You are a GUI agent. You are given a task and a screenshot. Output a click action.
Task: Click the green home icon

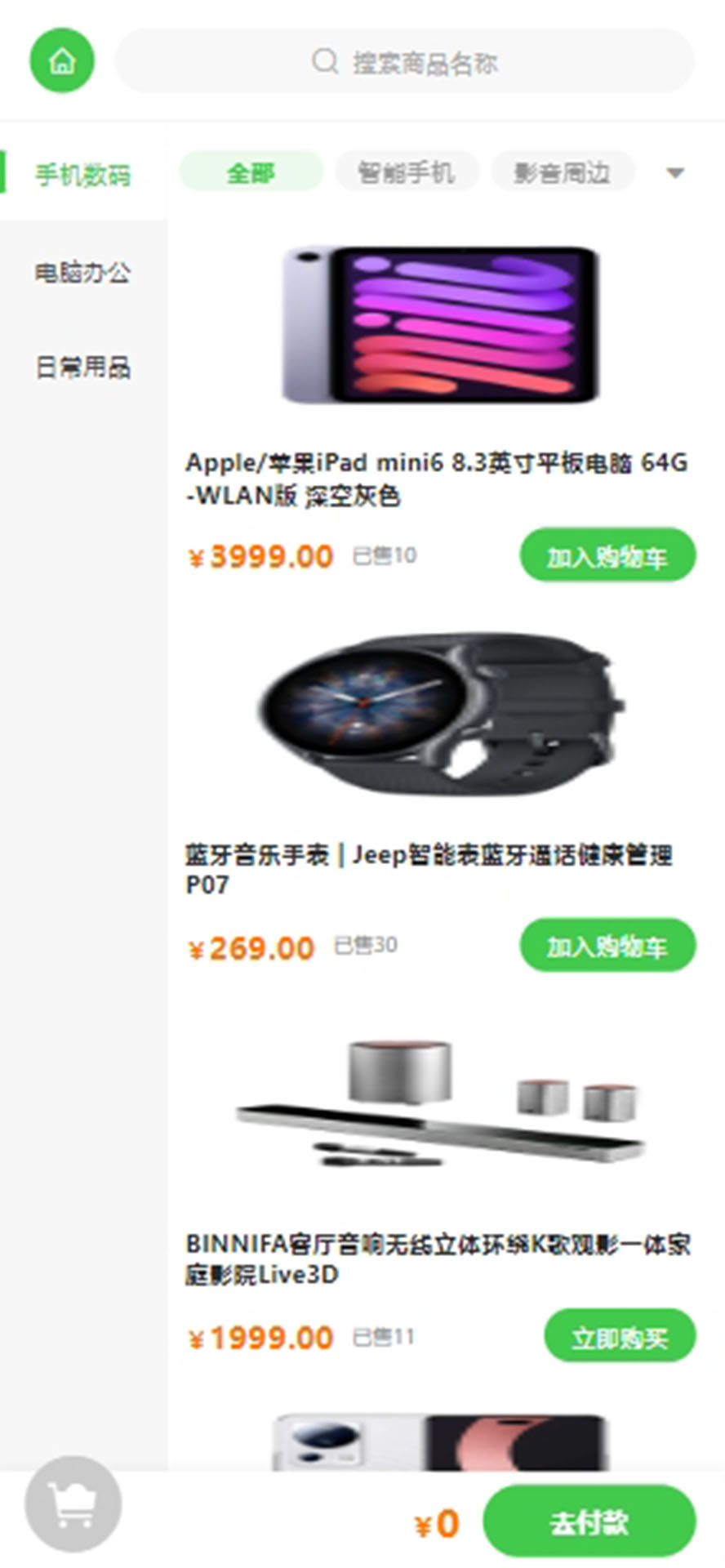[61, 60]
